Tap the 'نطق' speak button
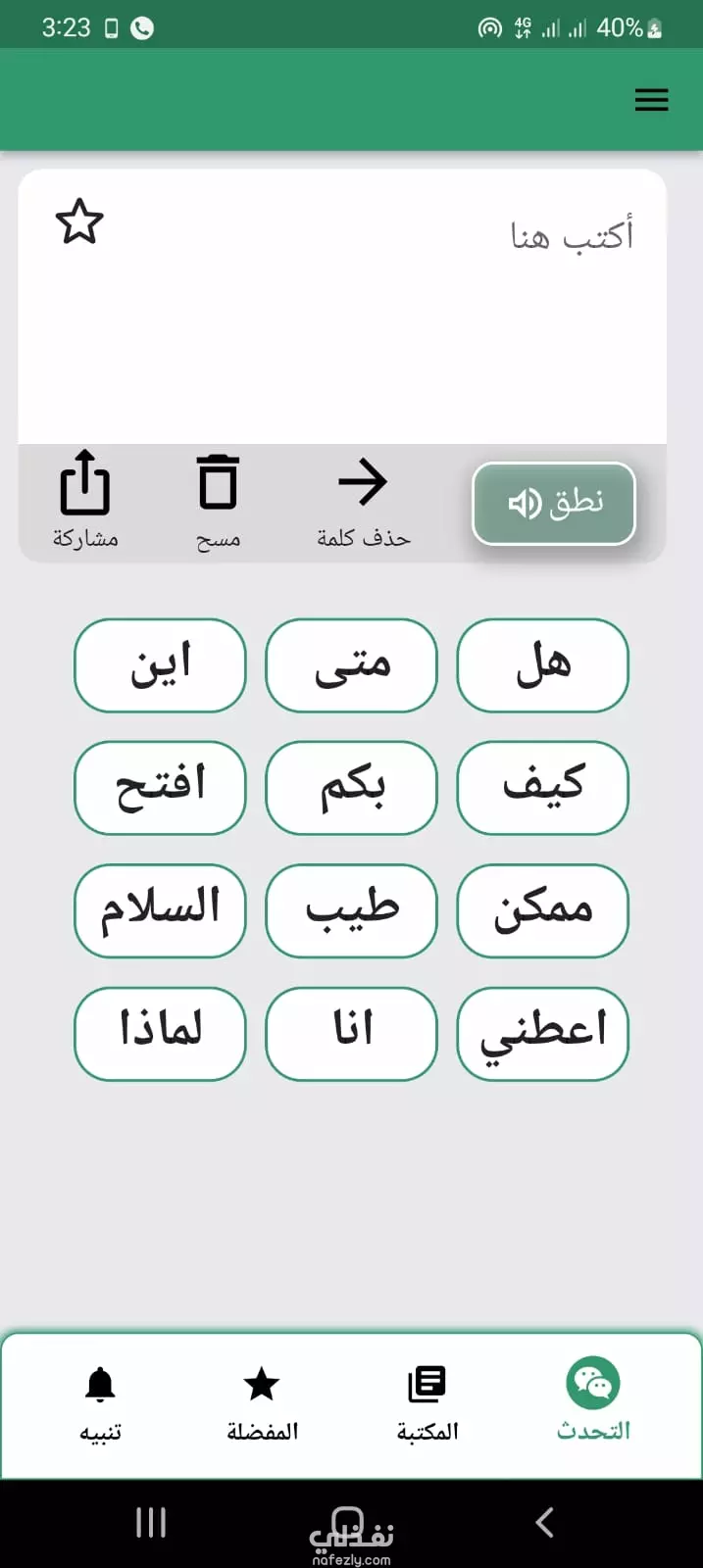 (x=554, y=504)
